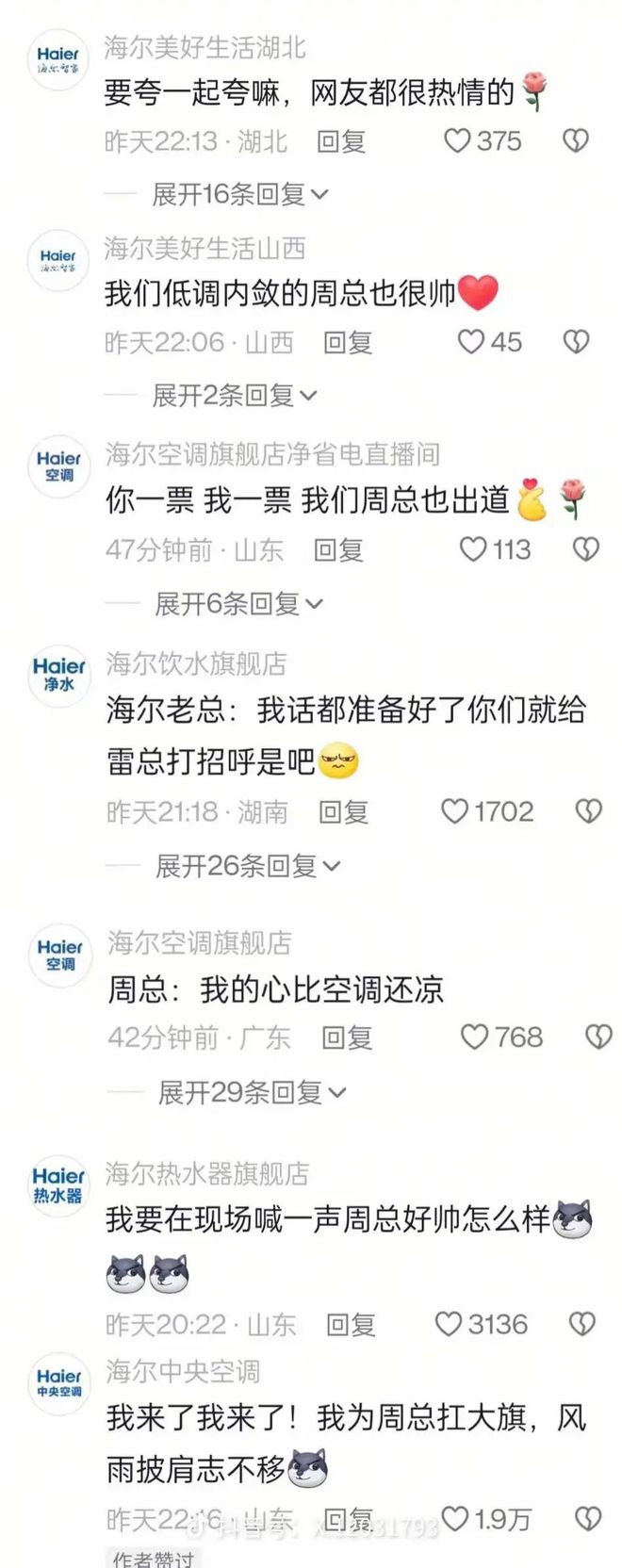Like the 周总：我的心比空调还凉 comment

pos(474,1037)
